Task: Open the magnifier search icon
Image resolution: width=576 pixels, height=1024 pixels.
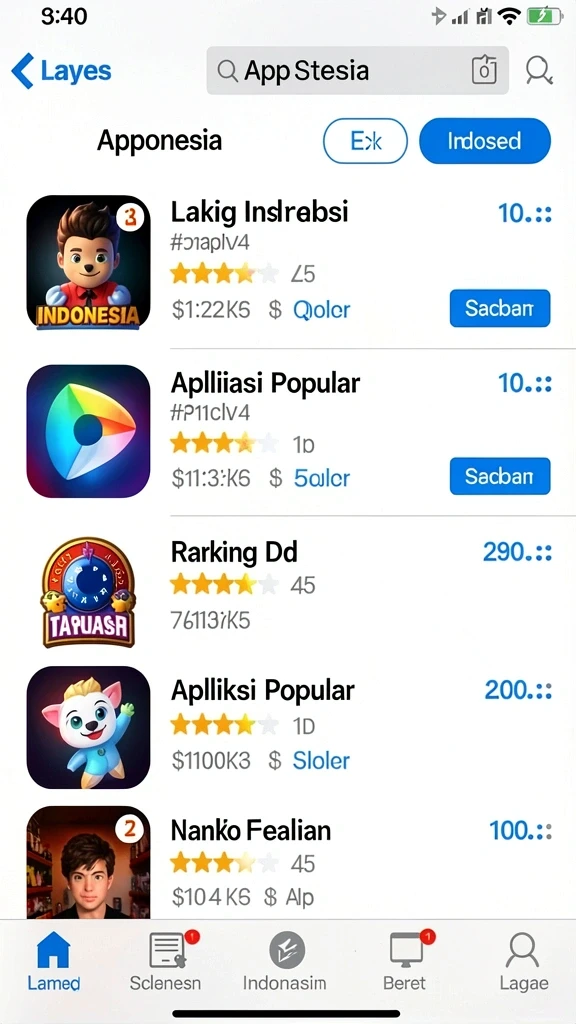Action: 539,71
